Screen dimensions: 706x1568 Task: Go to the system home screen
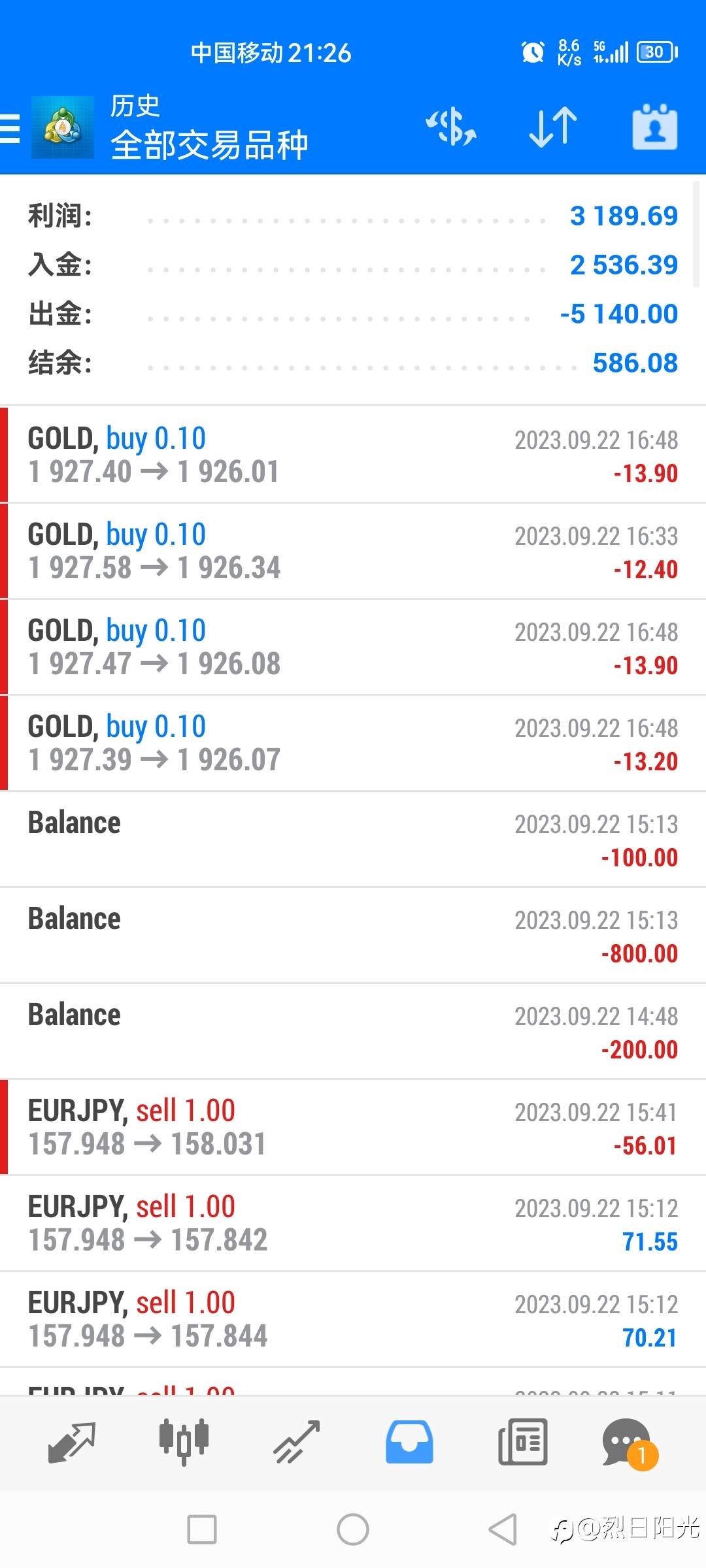tap(353, 1529)
